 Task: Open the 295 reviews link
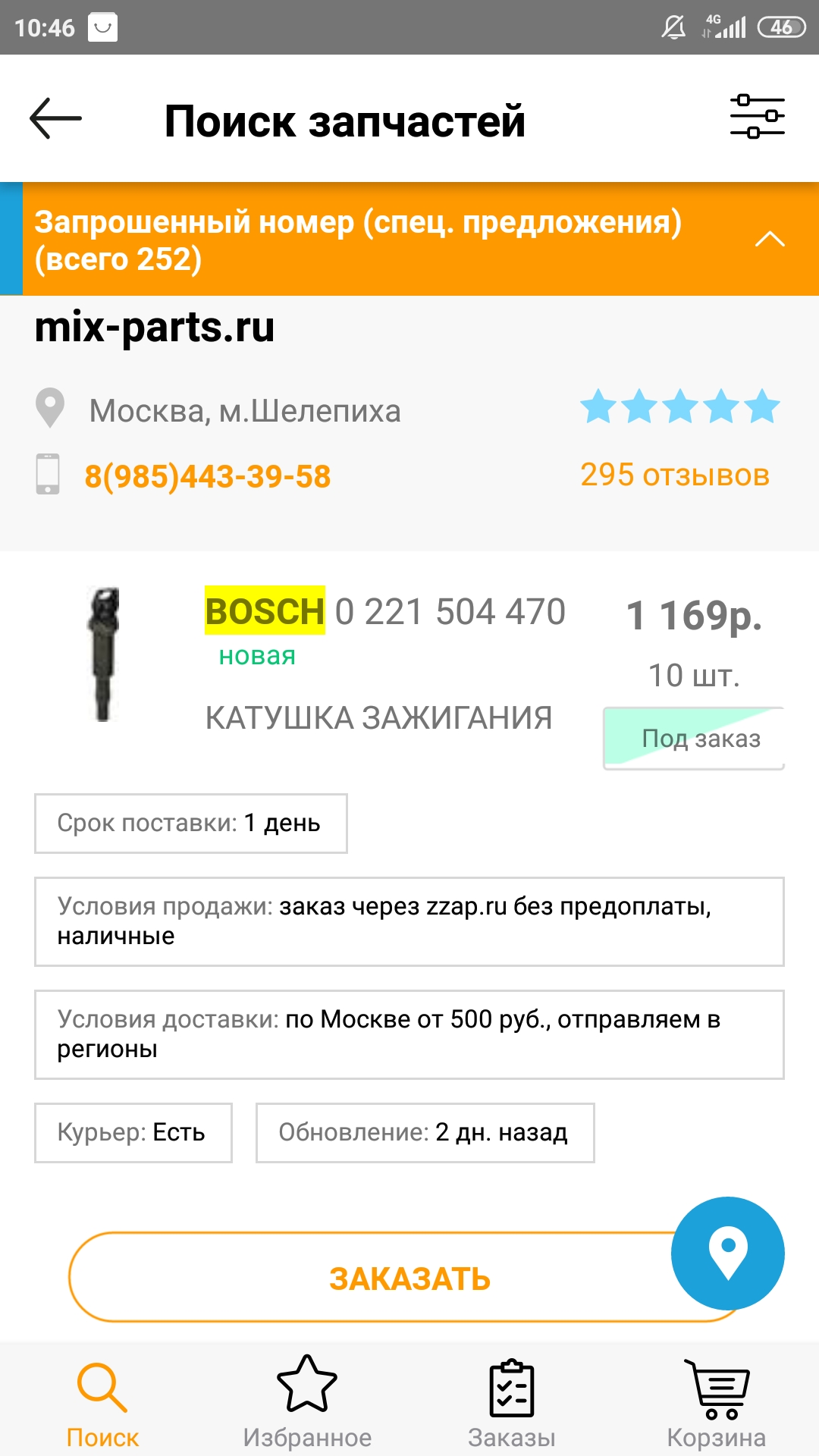[x=674, y=475]
